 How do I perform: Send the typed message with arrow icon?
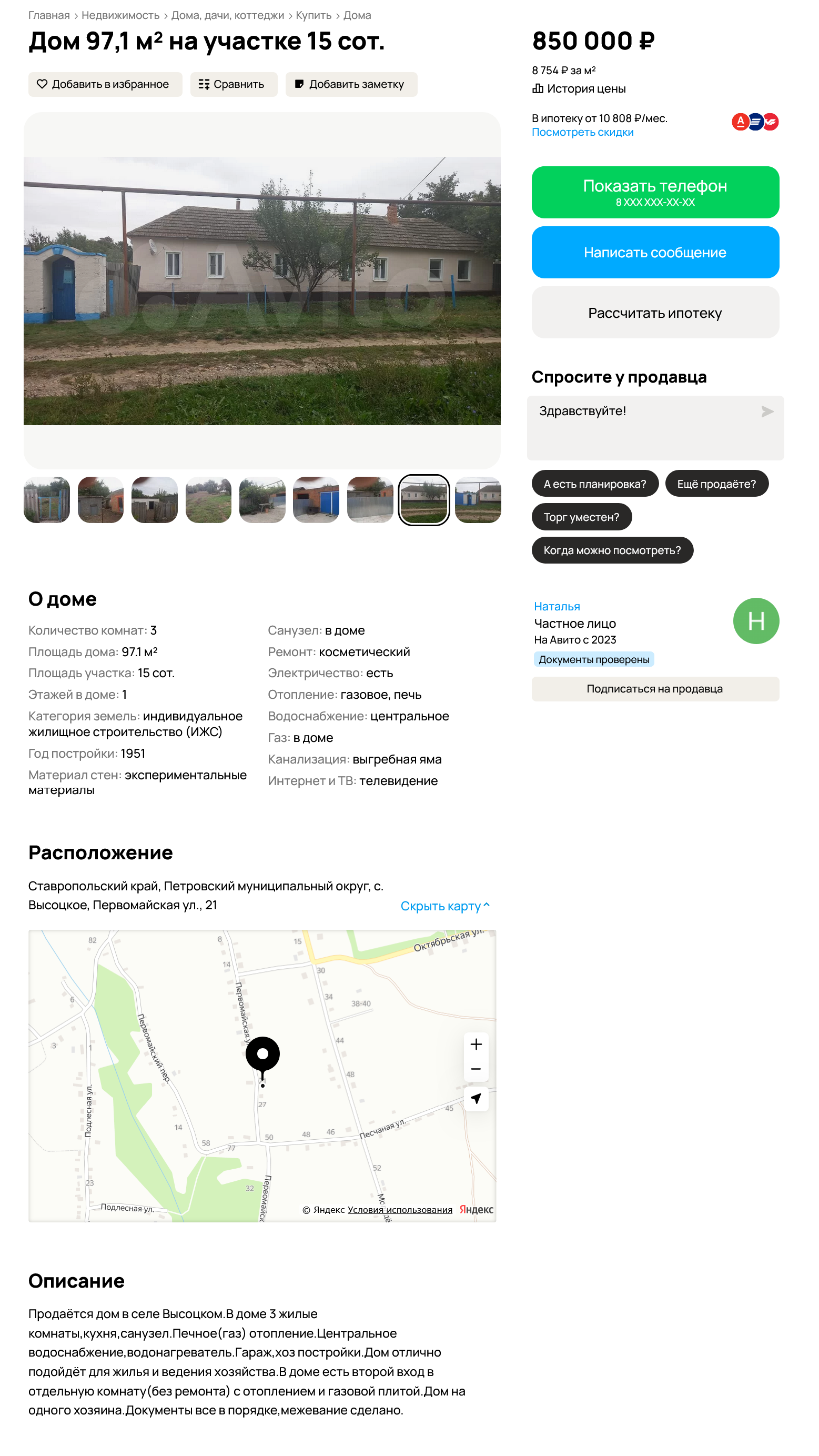[767, 411]
